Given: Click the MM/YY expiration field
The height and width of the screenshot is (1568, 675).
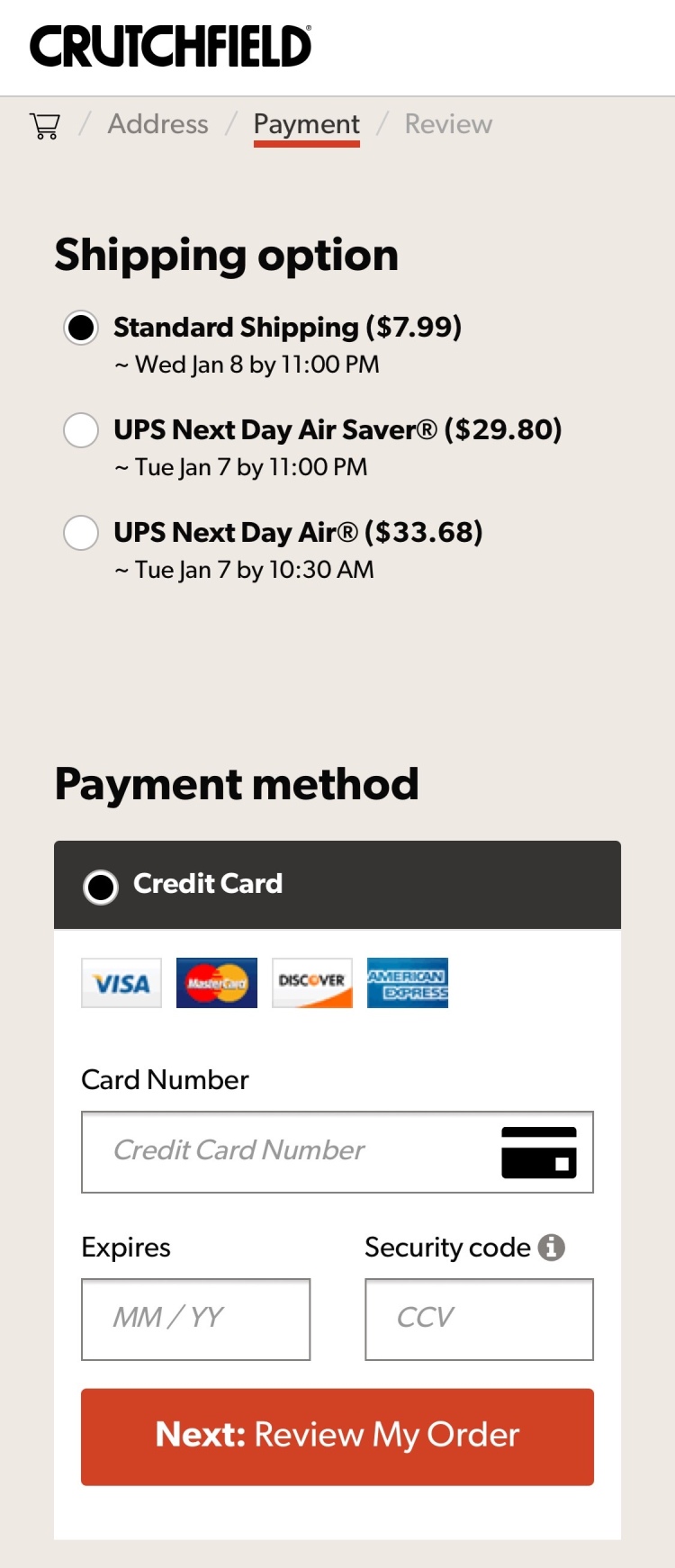Looking at the screenshot, I should click(195, 1319).
